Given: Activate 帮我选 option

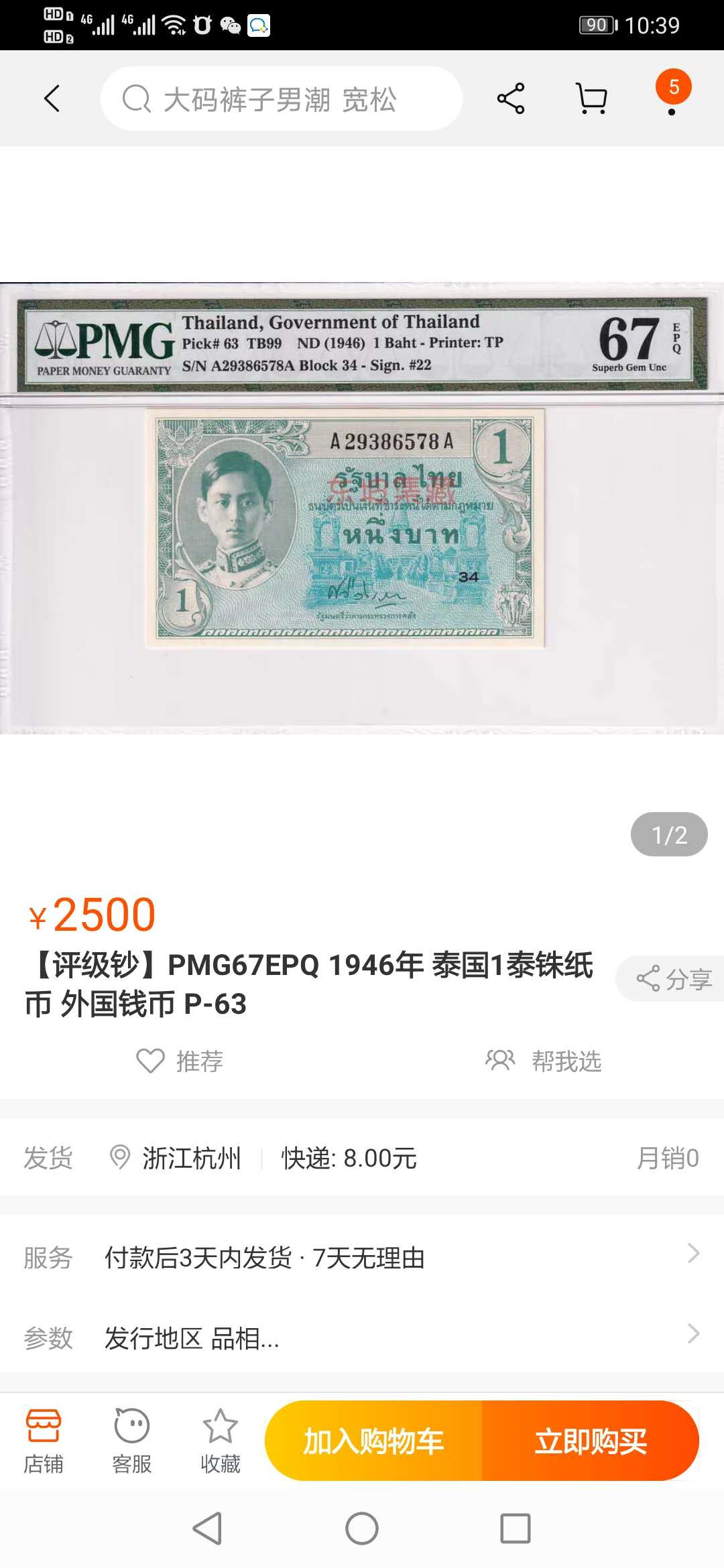Looking at the screenshot, I should click(x=544, y=1061).
